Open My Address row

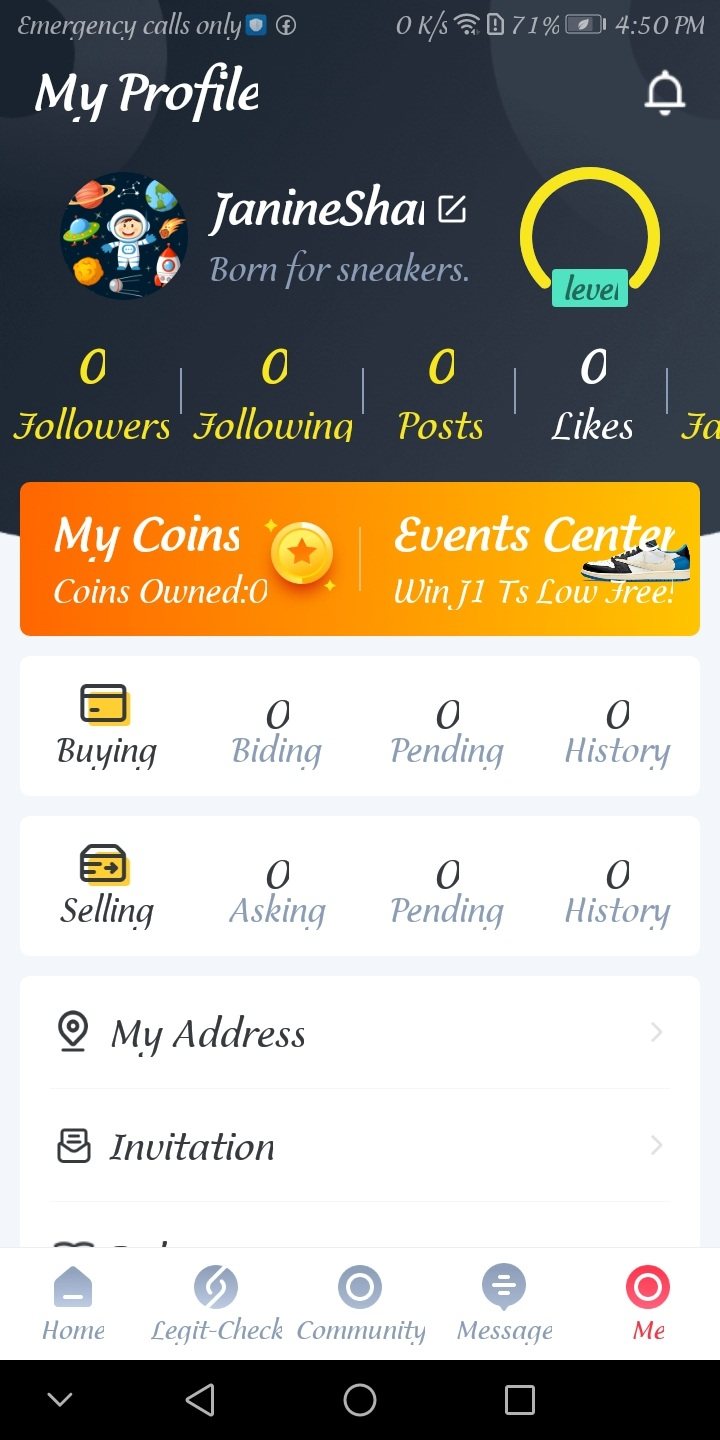360,1033
